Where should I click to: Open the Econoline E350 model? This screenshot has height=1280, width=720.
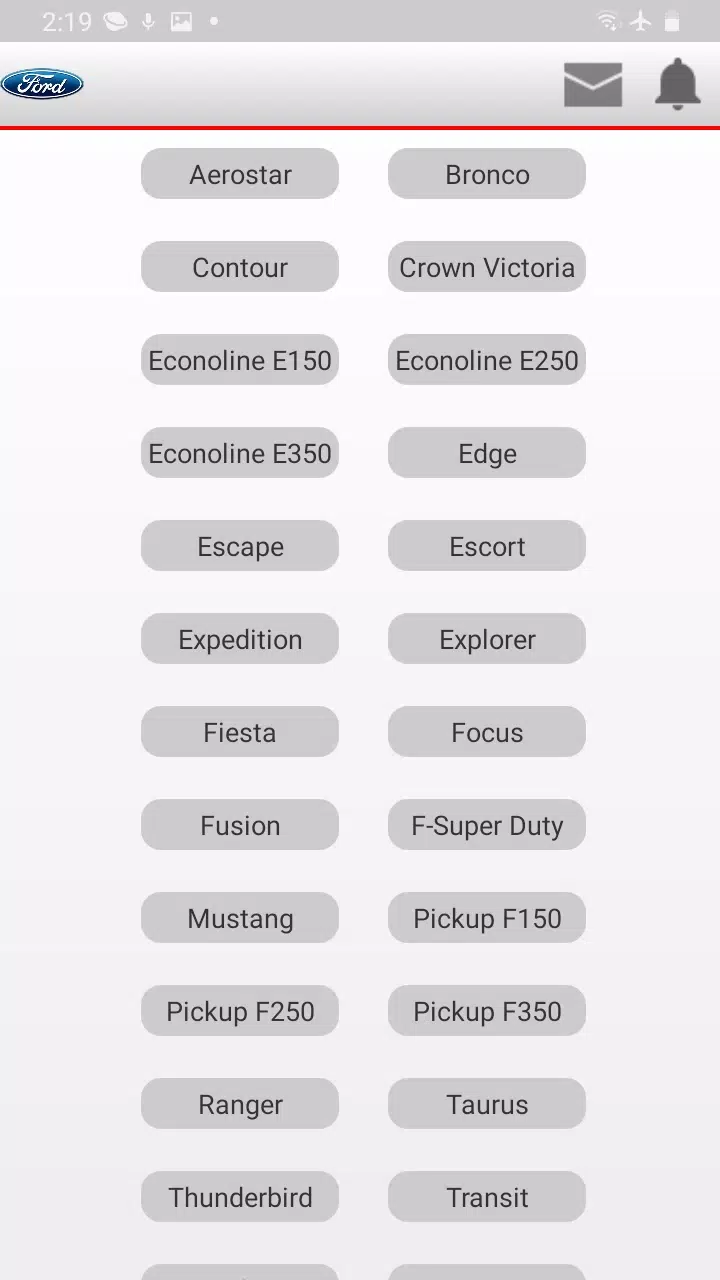[240, 453]
